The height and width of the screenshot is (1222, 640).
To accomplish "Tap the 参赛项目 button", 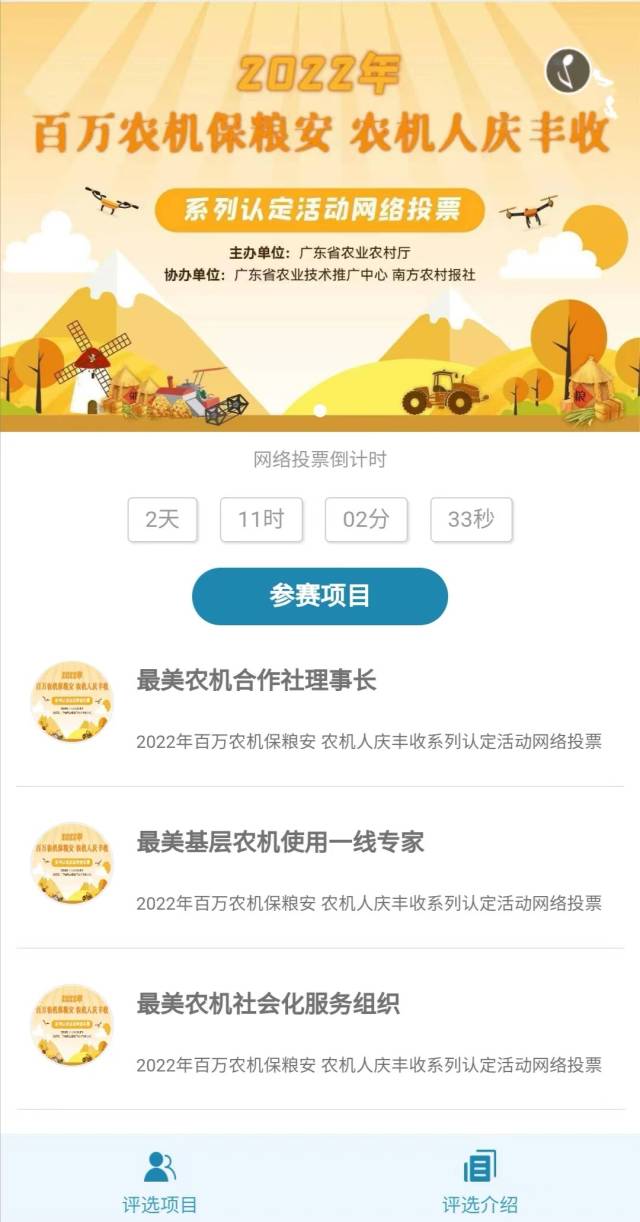I will (320, 596).
